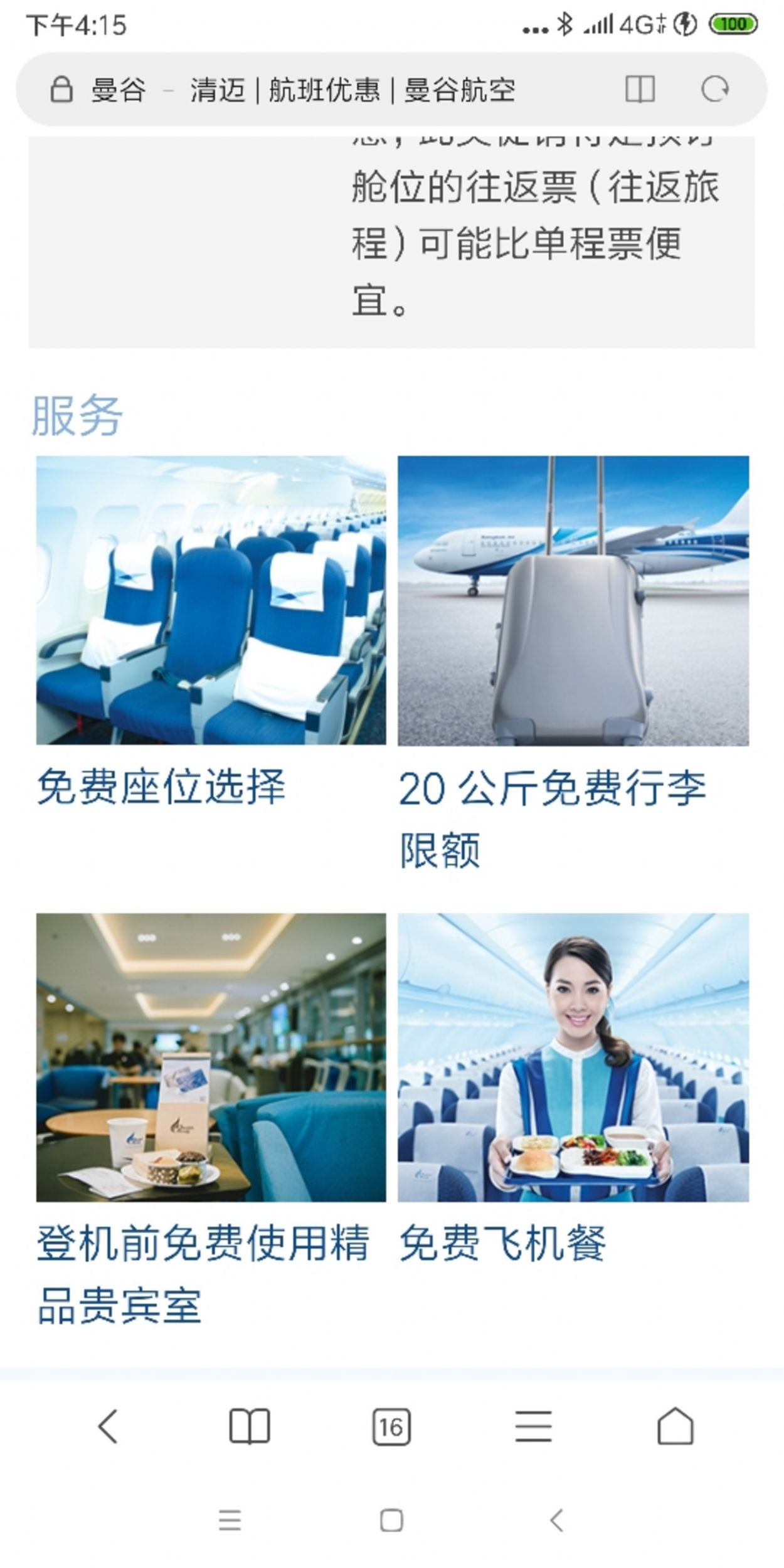Open 登机前免费使用精品贵宾室 link

203,1274
